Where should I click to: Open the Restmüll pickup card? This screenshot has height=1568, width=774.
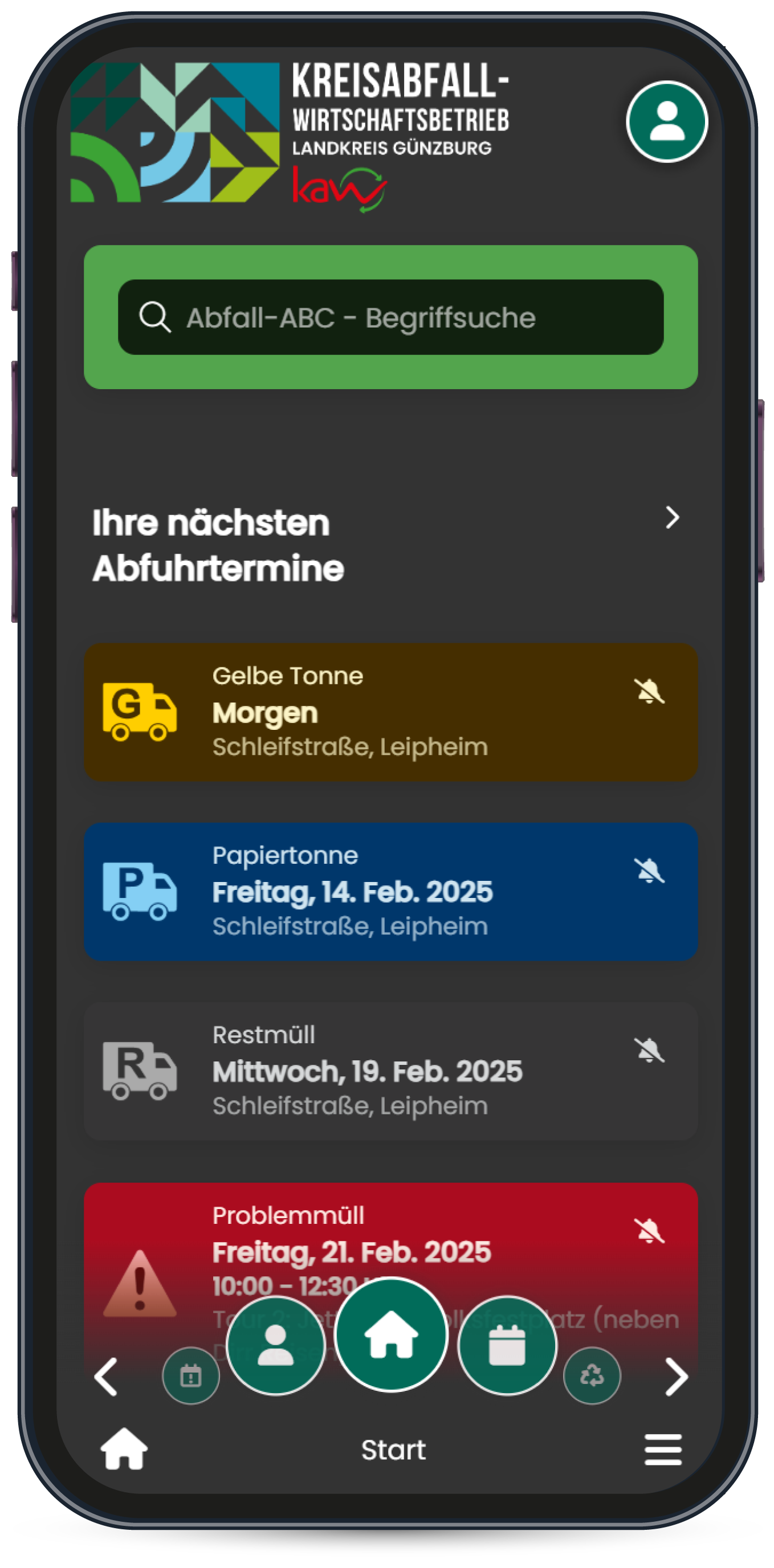(390, 1071)
